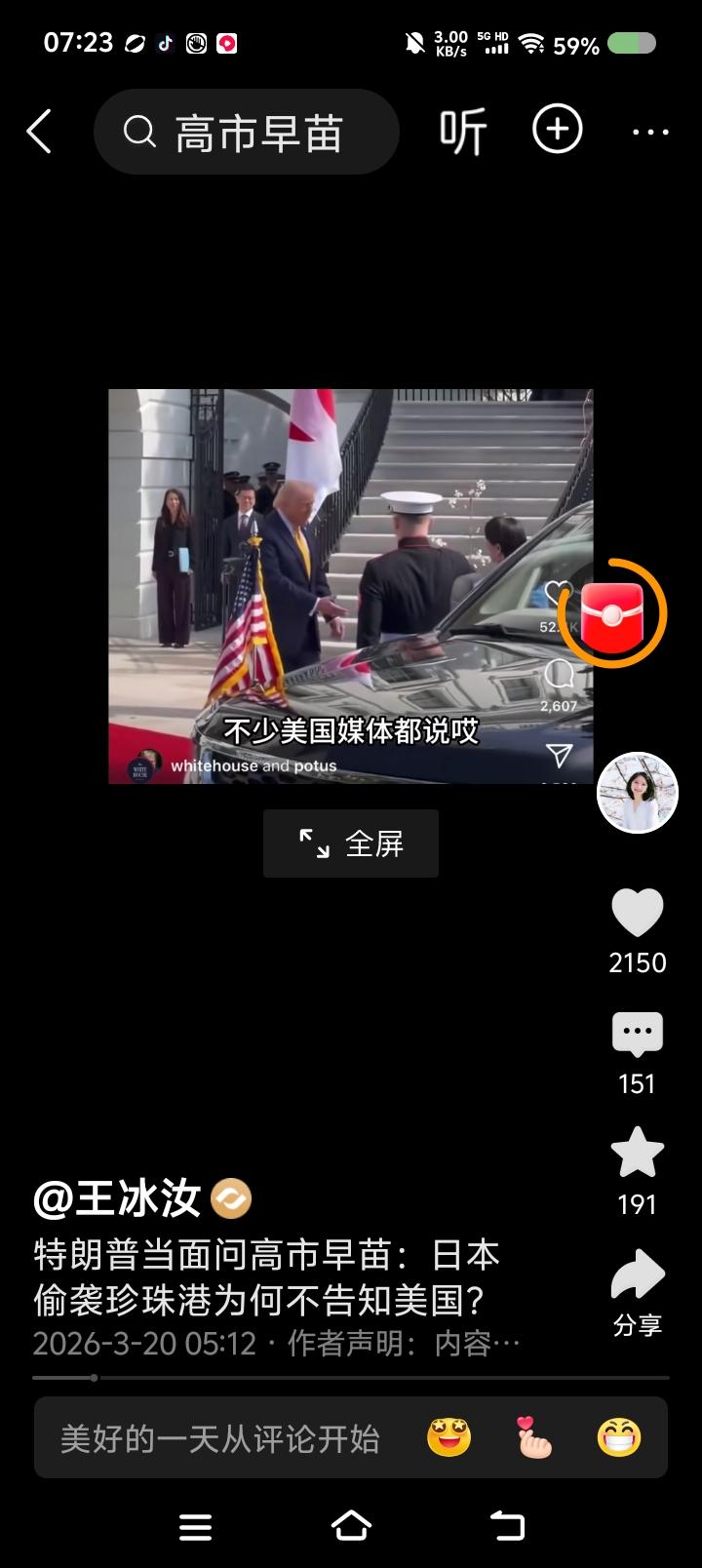Open the 听 listen mode icon

pos(461,131)
